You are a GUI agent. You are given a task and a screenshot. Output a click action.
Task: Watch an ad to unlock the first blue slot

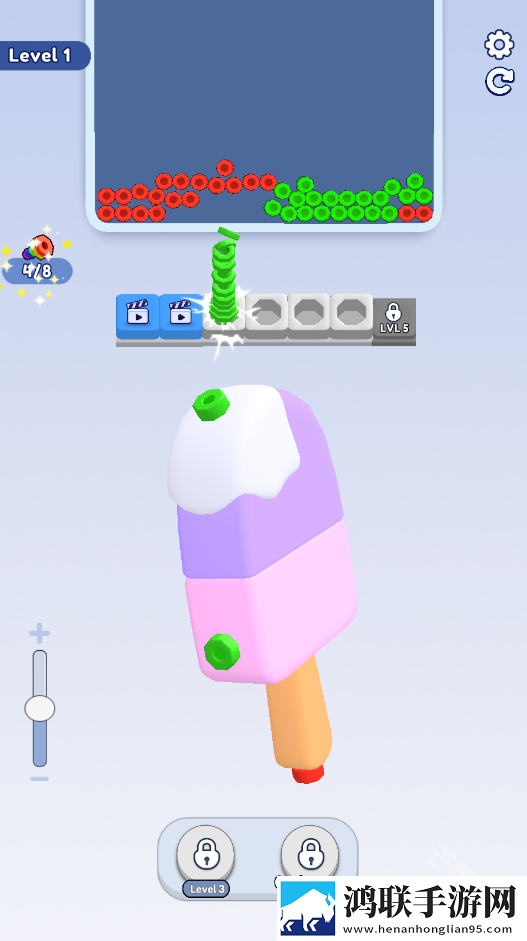[137, 316]
